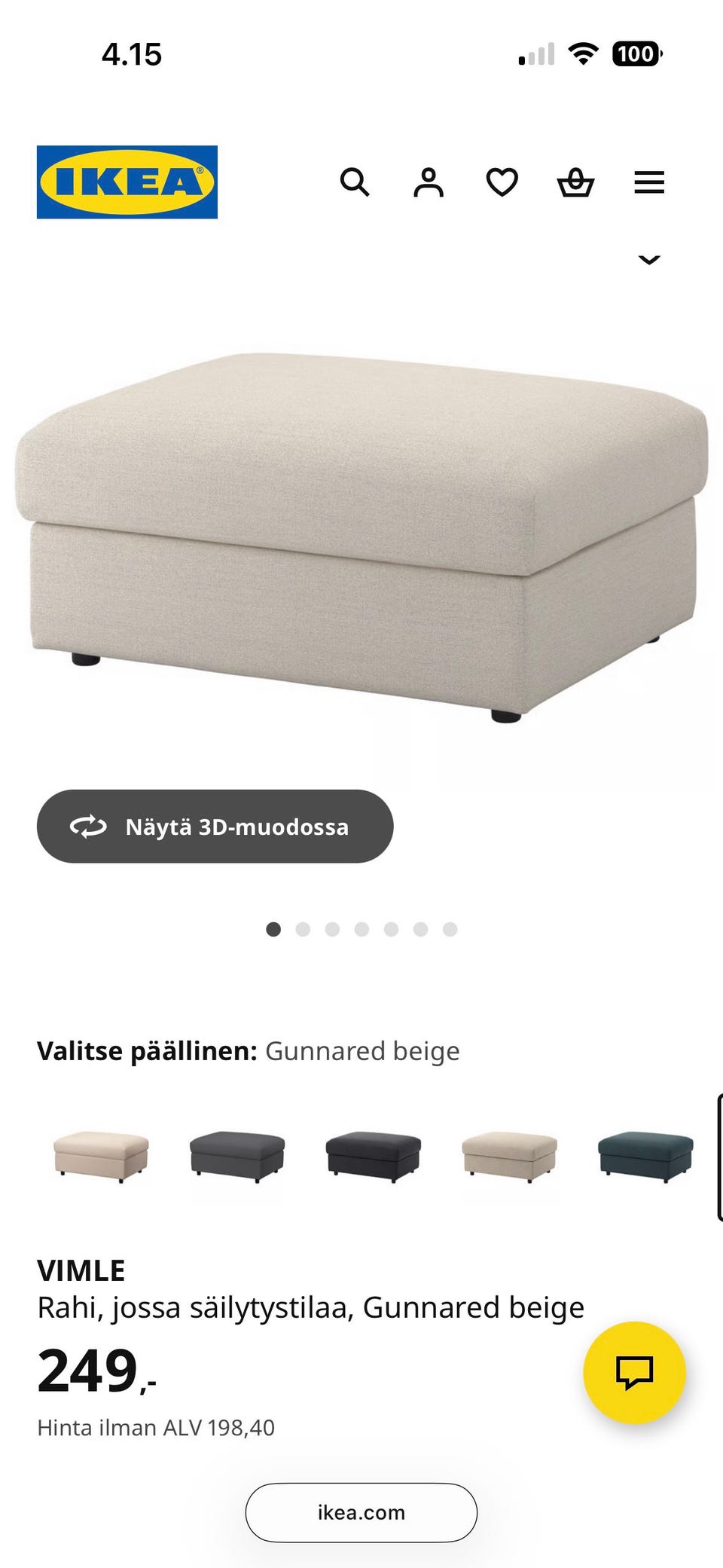Expand the Valitse päällinen cover options
Viewport: 723px width, 1568px height.
tap(249, 1050)
